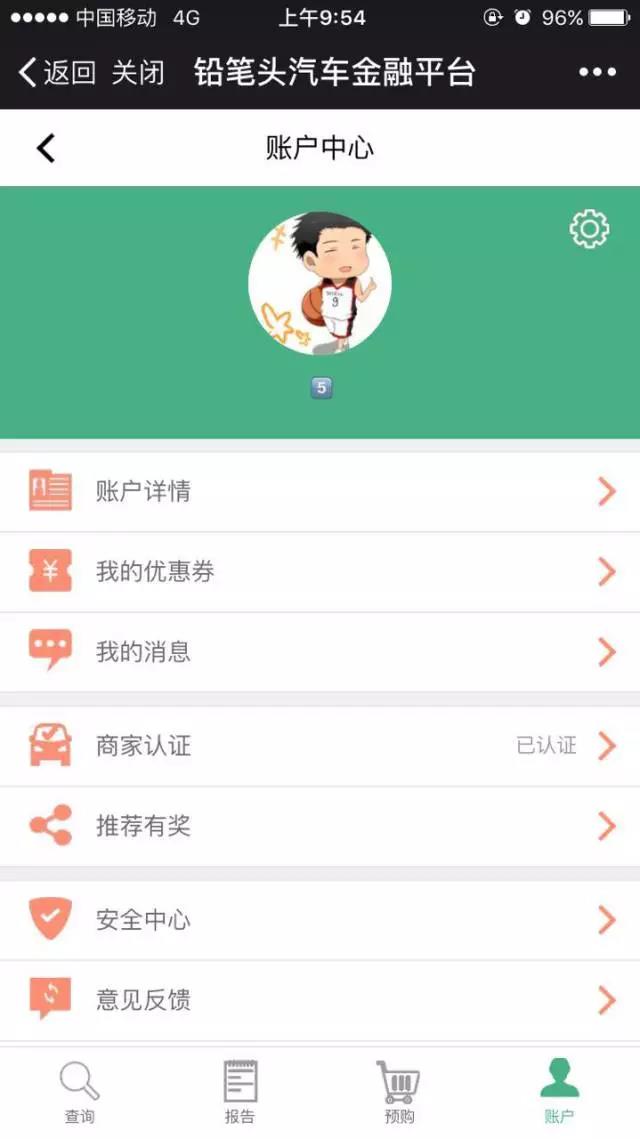This screenshot has width=640, height=1139.
Task: Open 意见反馈 feedback row
Action: [320, 1000]
